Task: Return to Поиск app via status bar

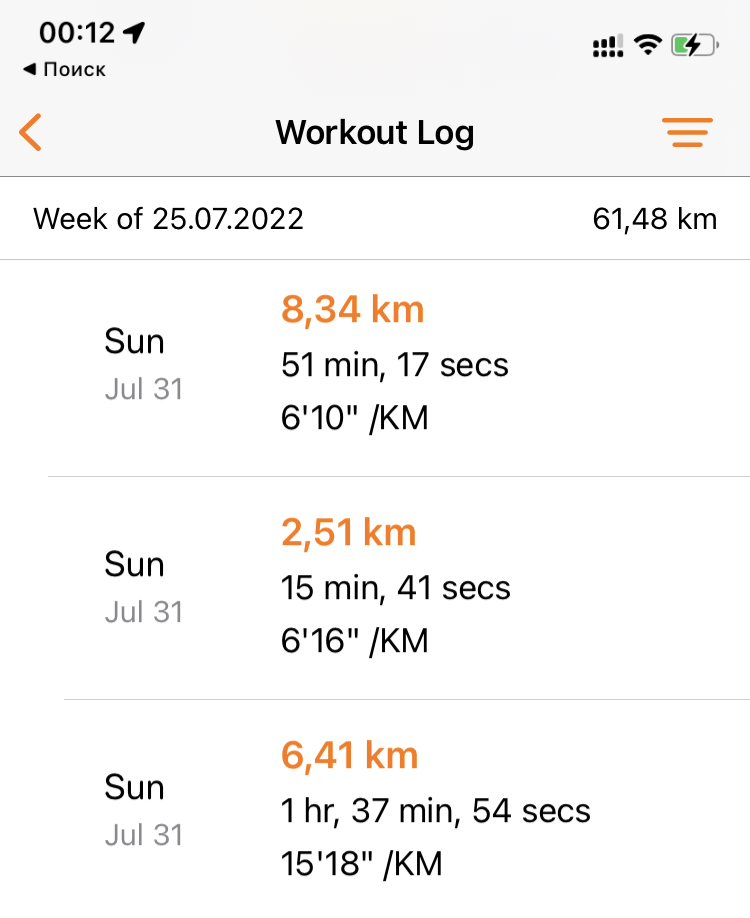Action: 64,69
